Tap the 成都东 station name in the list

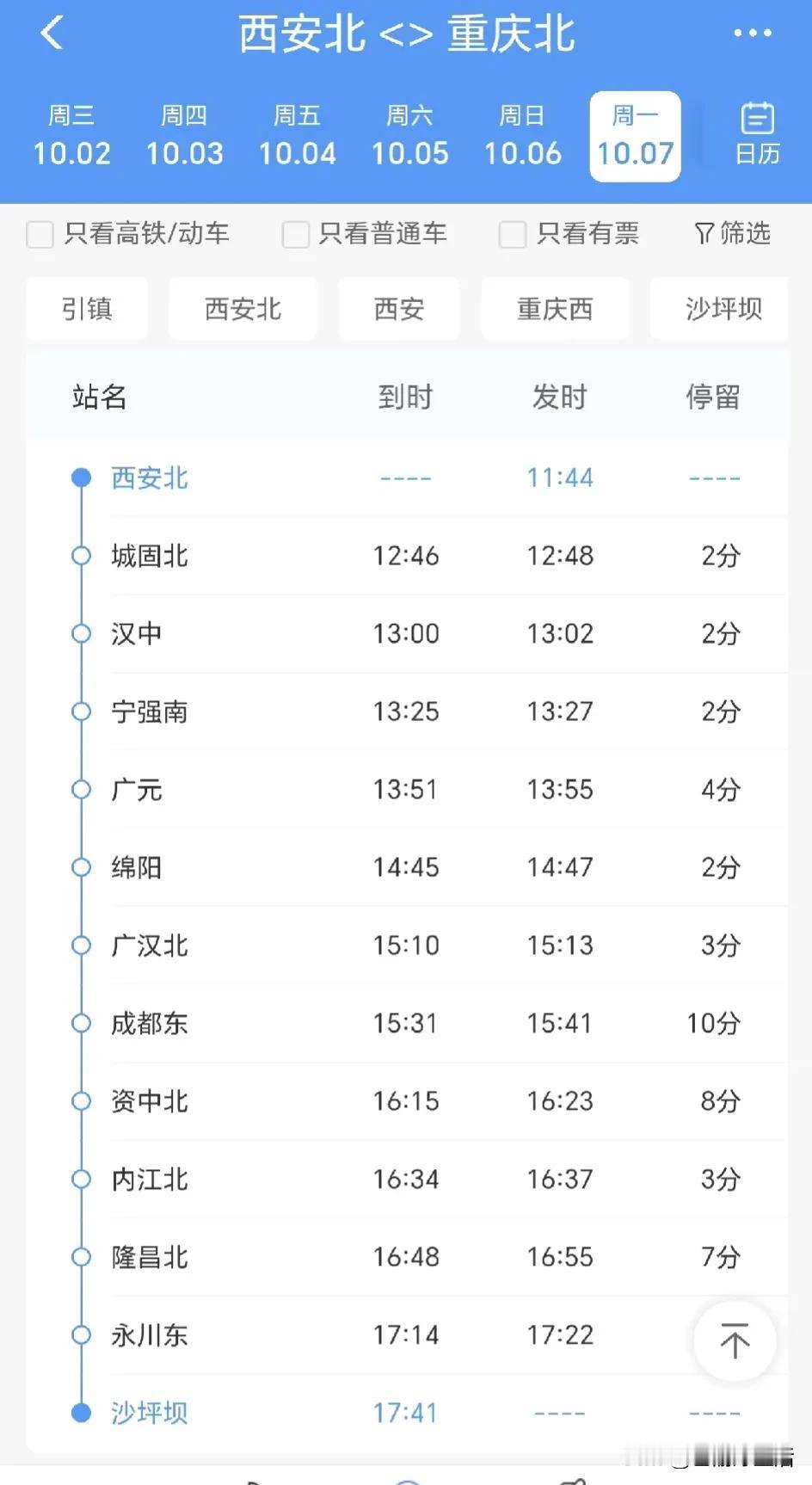pos(149,1023)
